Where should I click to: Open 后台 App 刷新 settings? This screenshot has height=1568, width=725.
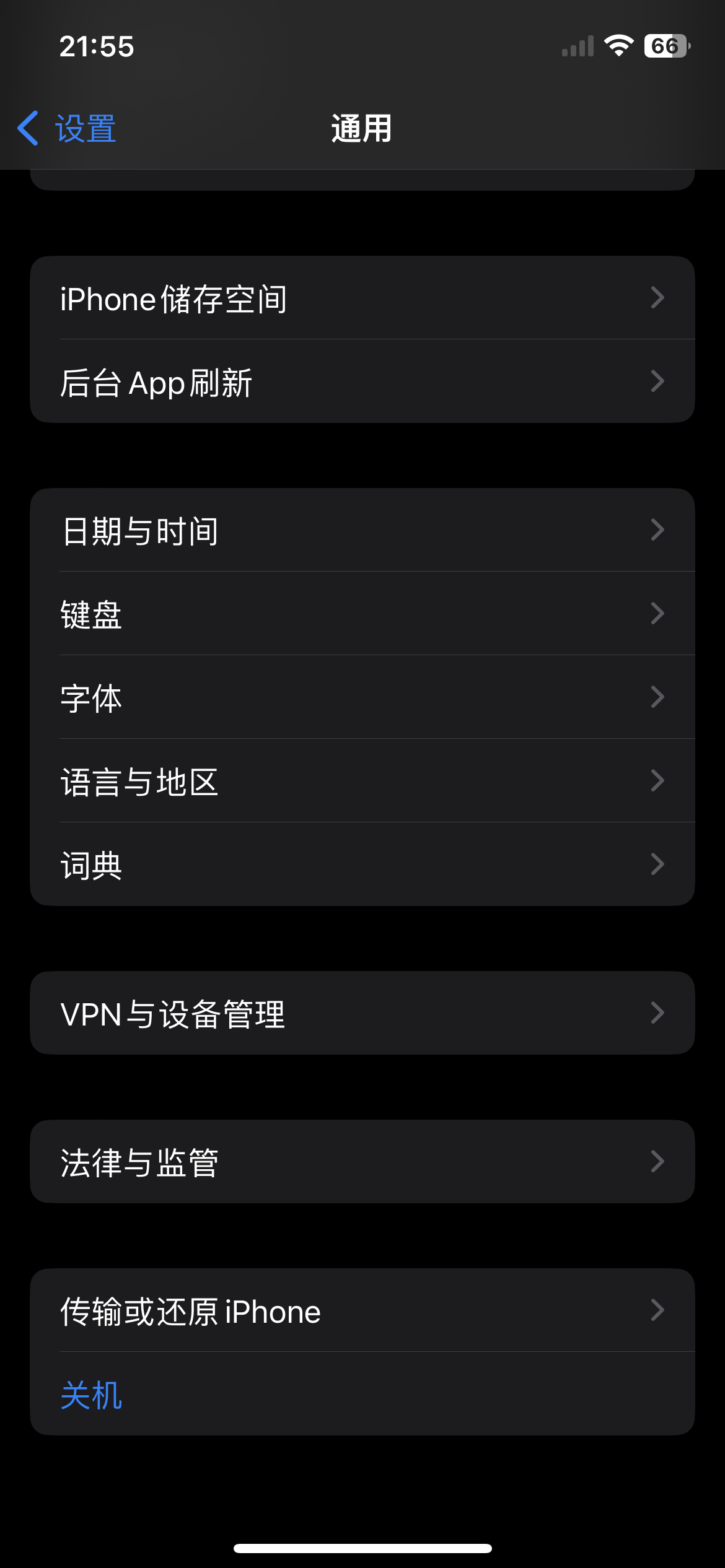tap(362, 381)
